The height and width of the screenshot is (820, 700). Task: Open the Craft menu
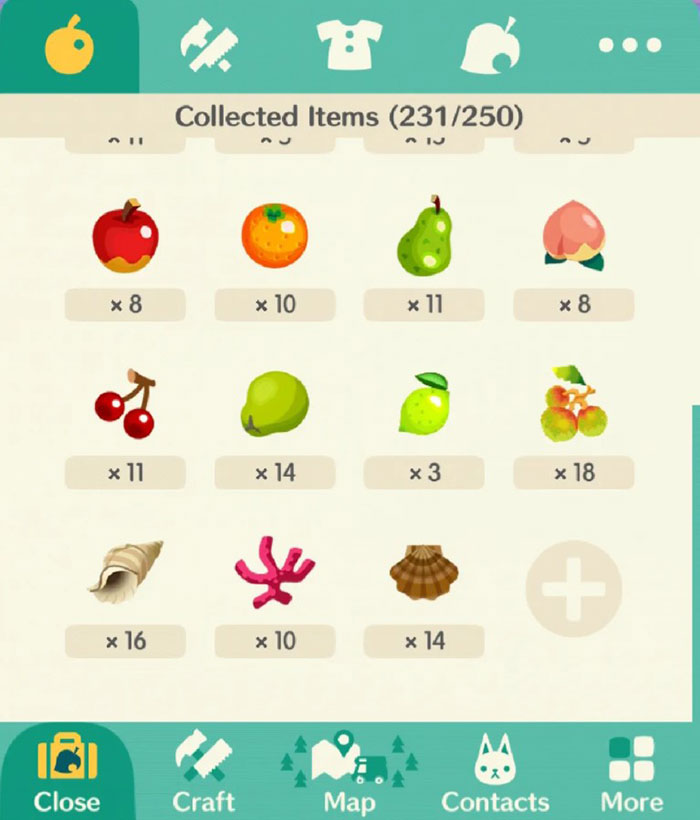(203, 774)
